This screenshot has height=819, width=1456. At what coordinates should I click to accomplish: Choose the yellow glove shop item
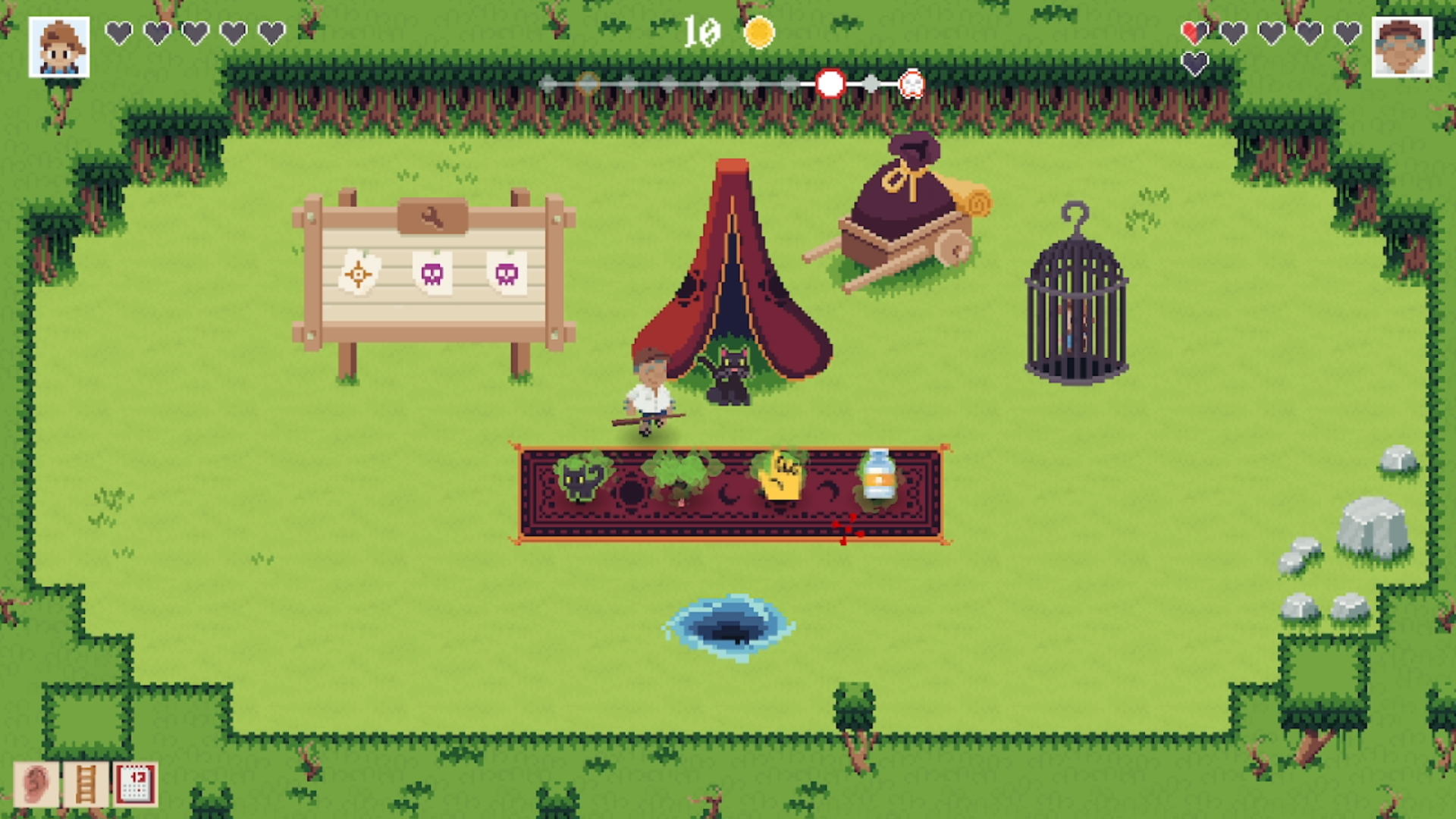[x=779, y=476]
